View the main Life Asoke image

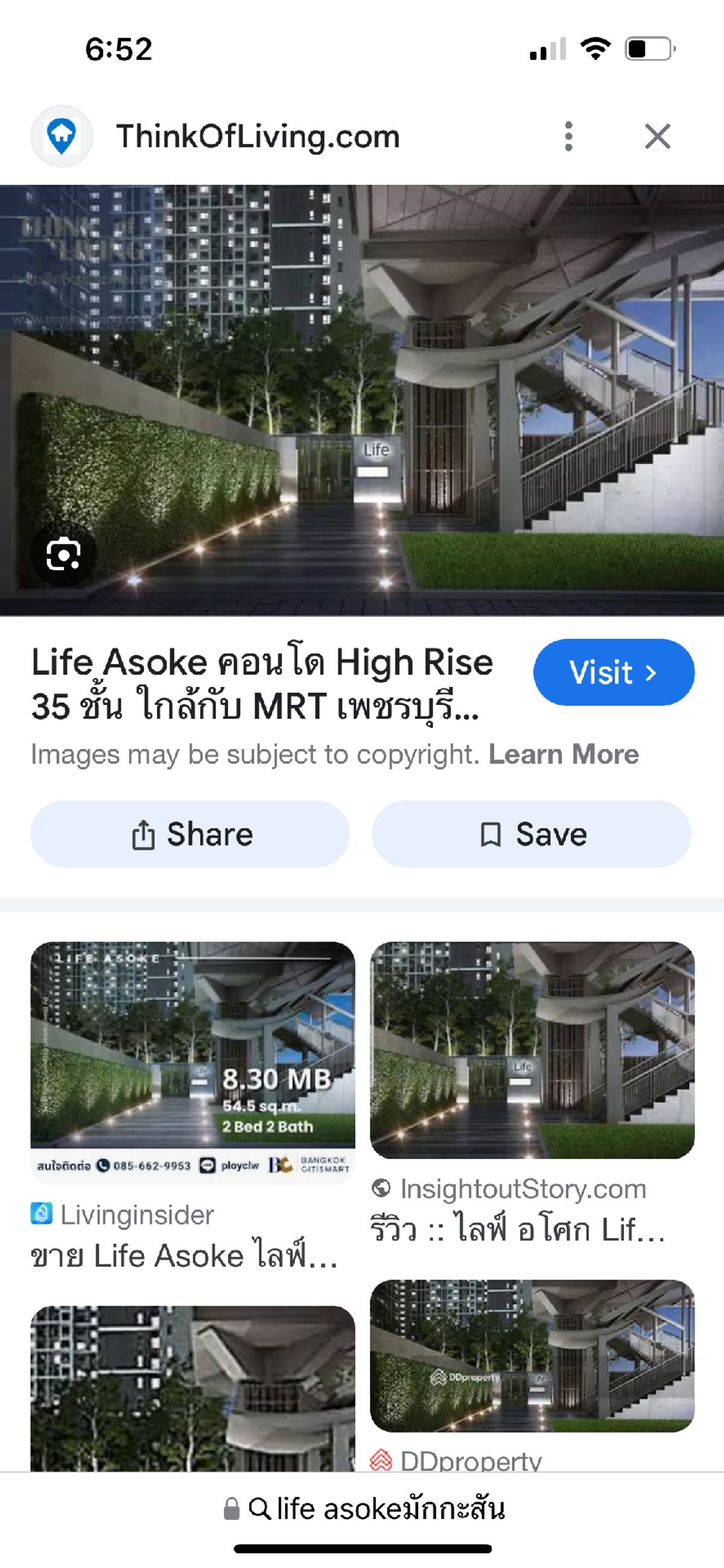click(362, 400)
